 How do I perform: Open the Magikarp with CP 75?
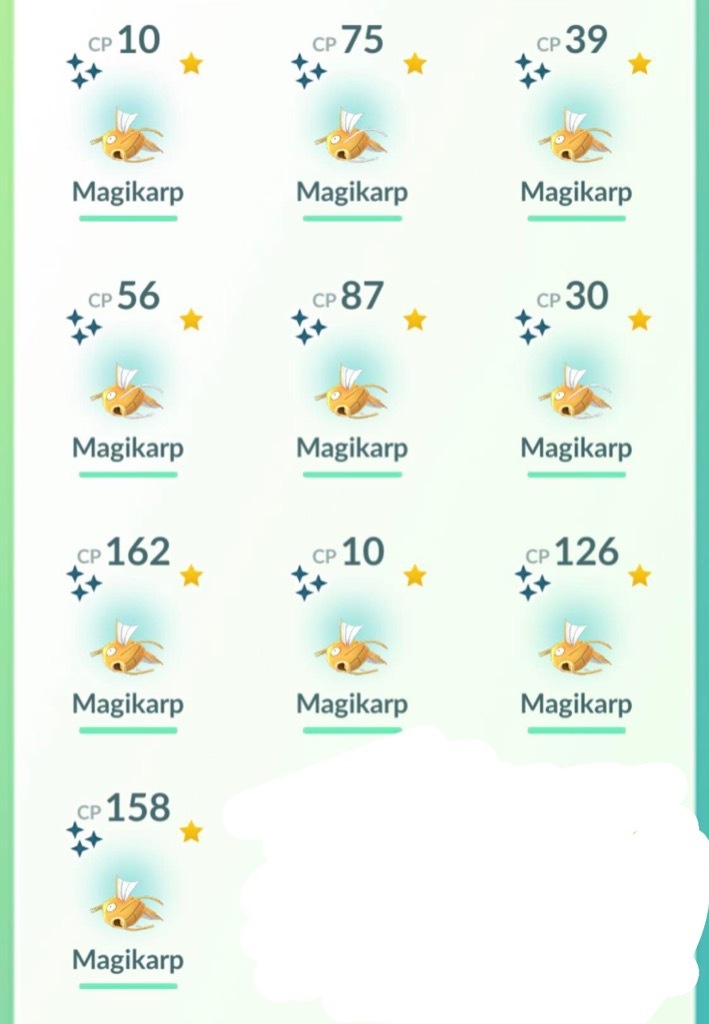pyautogui.click(x=351, y=137)
